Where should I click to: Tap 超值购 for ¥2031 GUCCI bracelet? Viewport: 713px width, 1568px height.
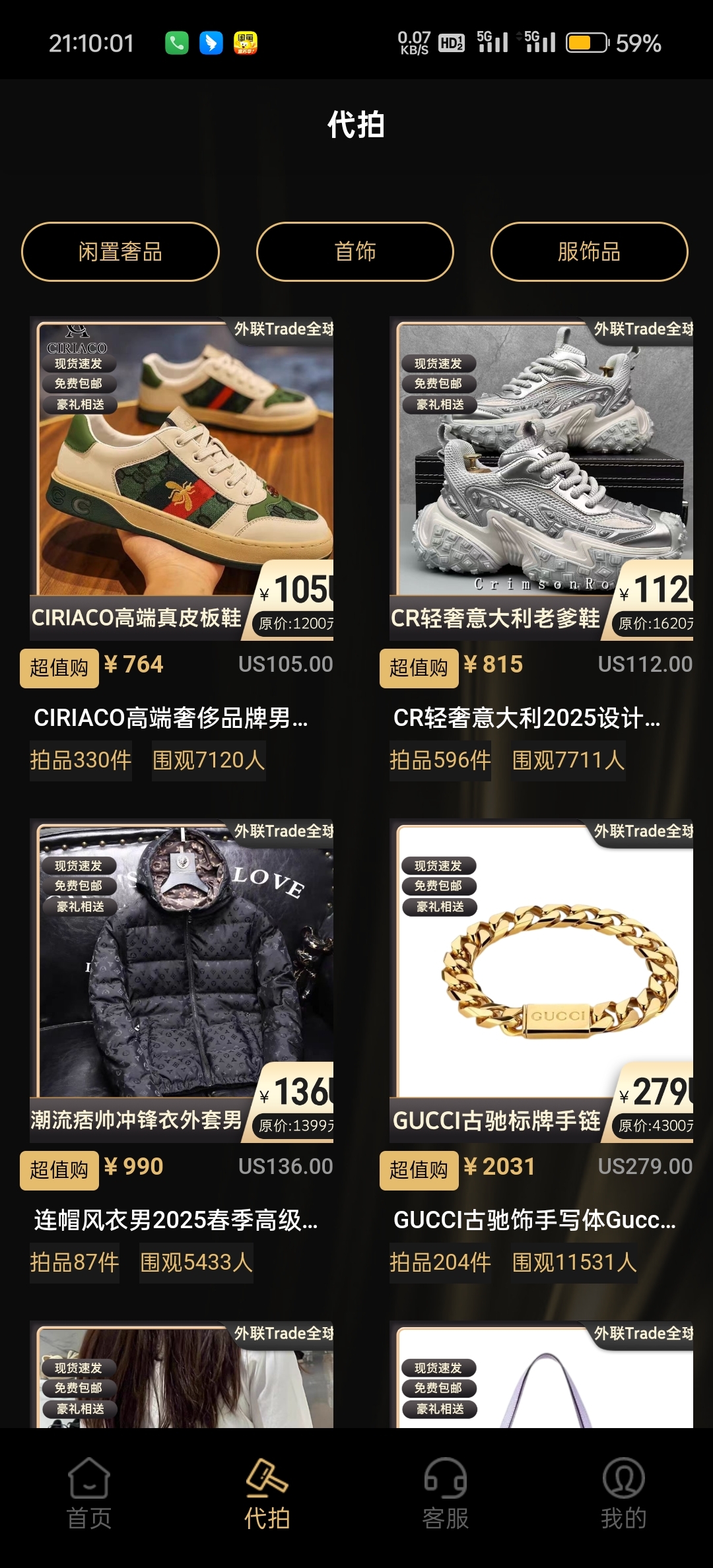pos(419,1170)
